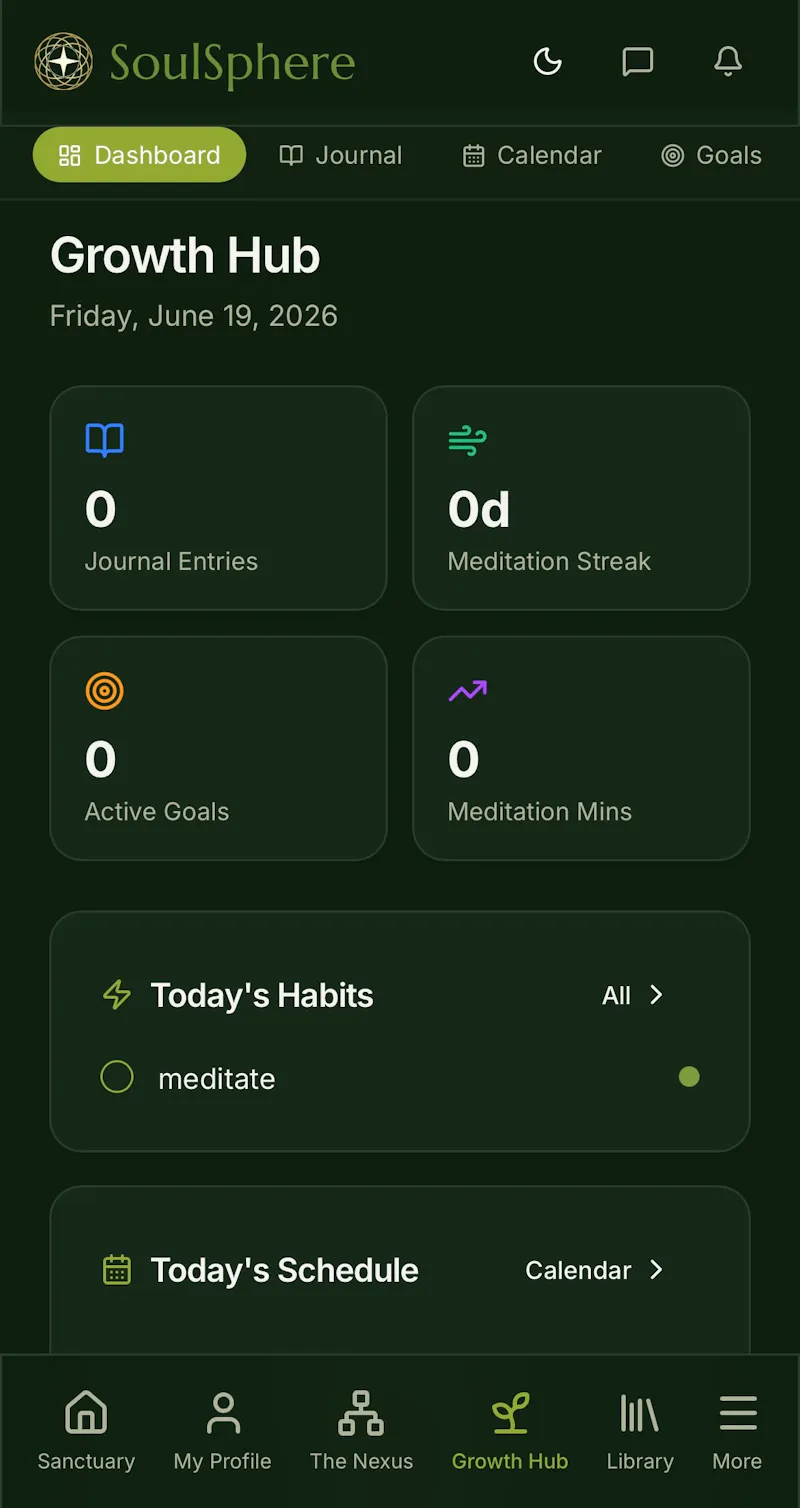Viewport: 800px width, 1508px height.
Task: Open the messages chat bubble icon
Action: (638, 62)
